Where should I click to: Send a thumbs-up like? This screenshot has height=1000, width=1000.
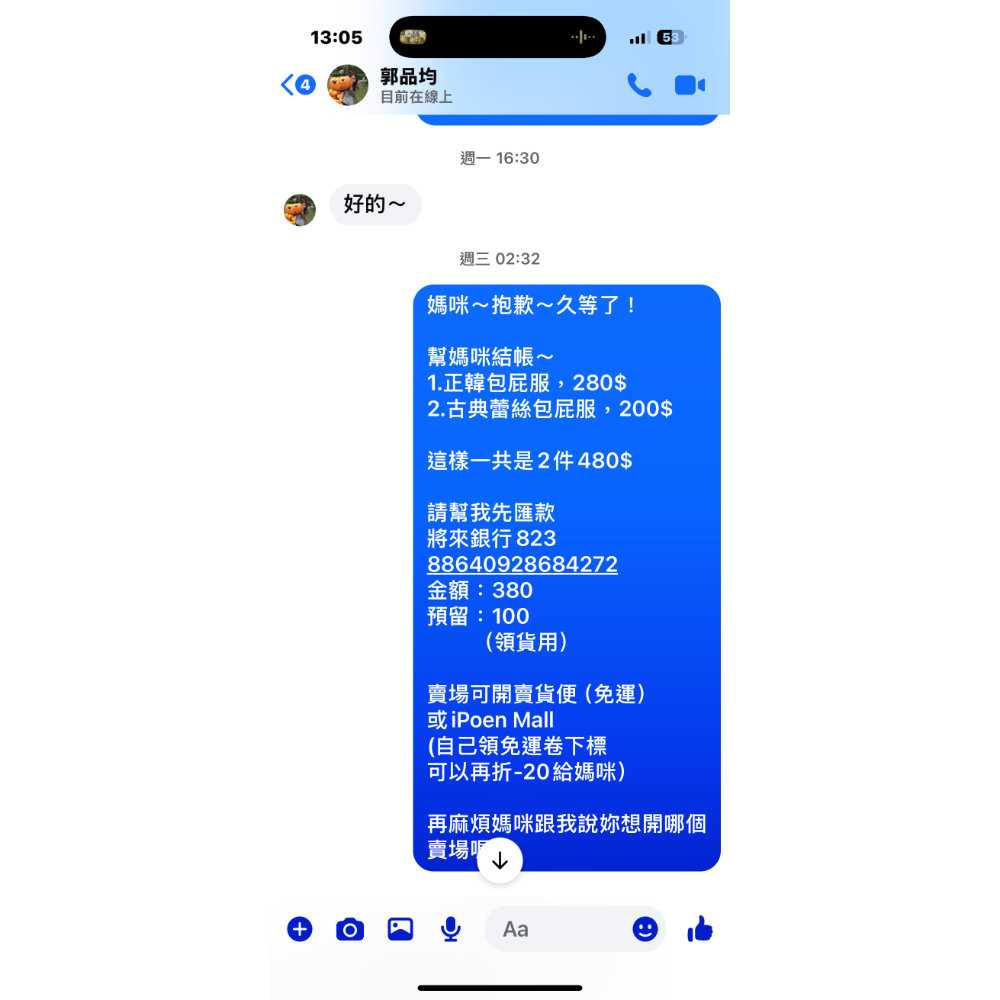700,929
